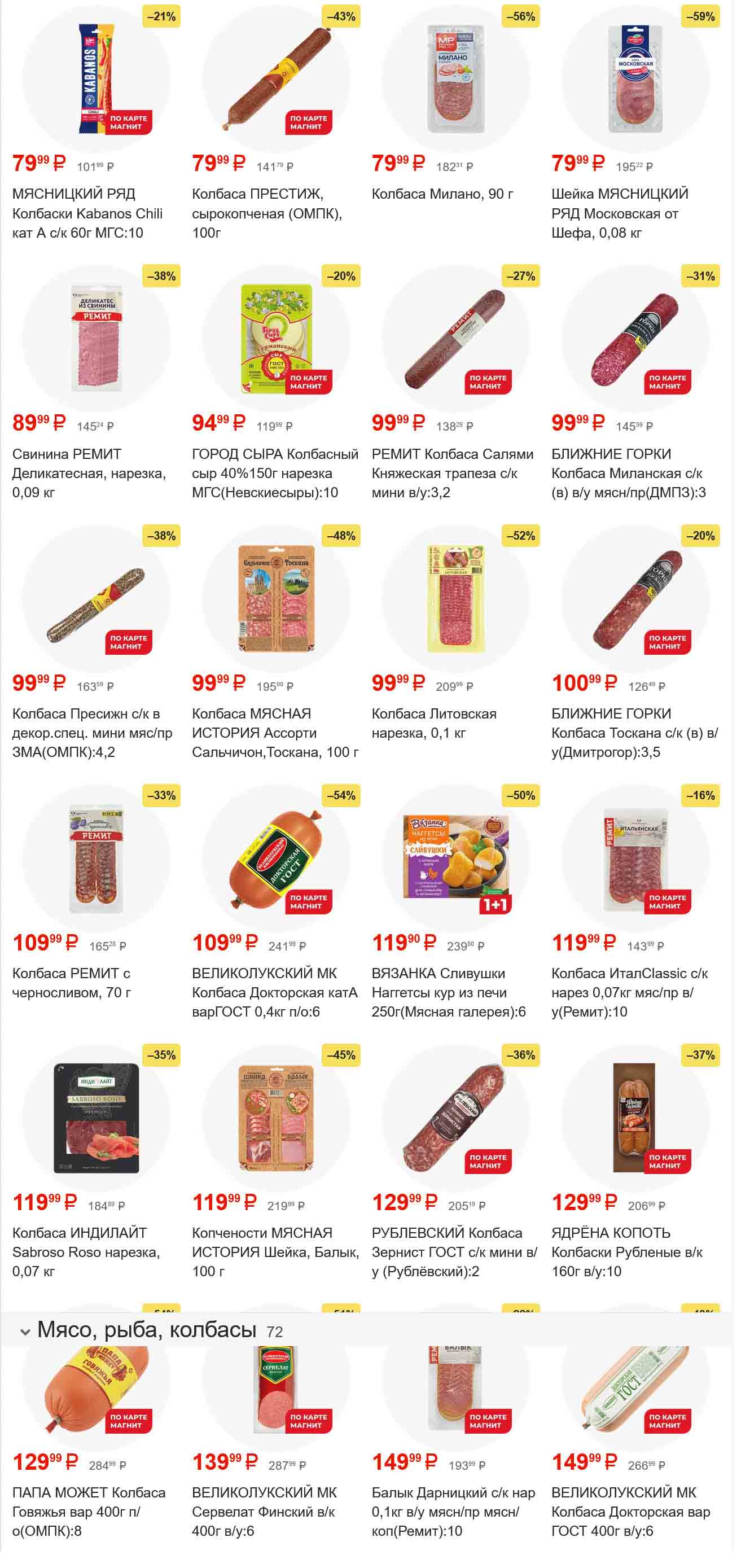Collapse the Мясо, рыба, колбасы category header
The height and width of the screenshot is (1568, 741).
click(x=25, y=1332)
